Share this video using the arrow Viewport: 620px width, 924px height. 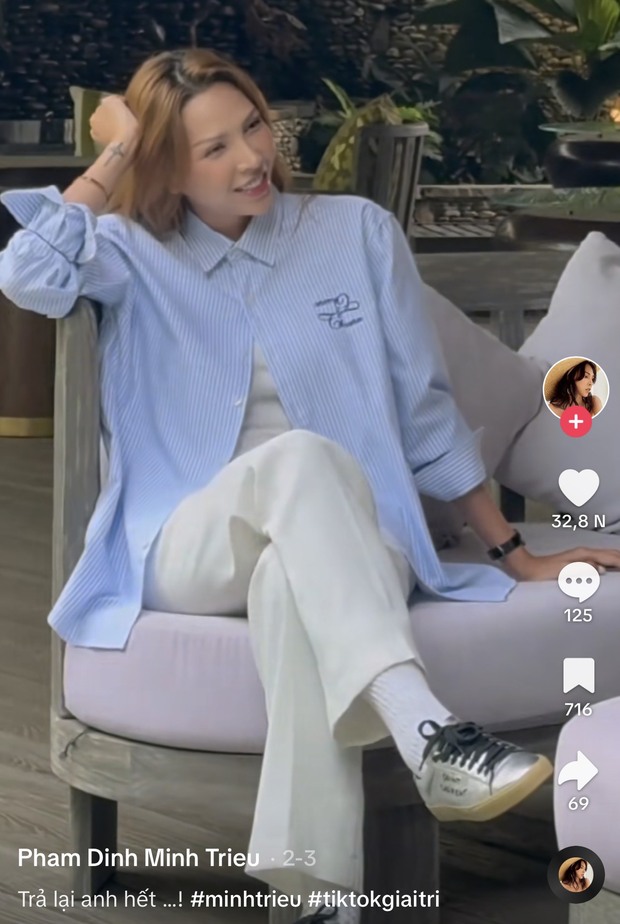(578, 770)
